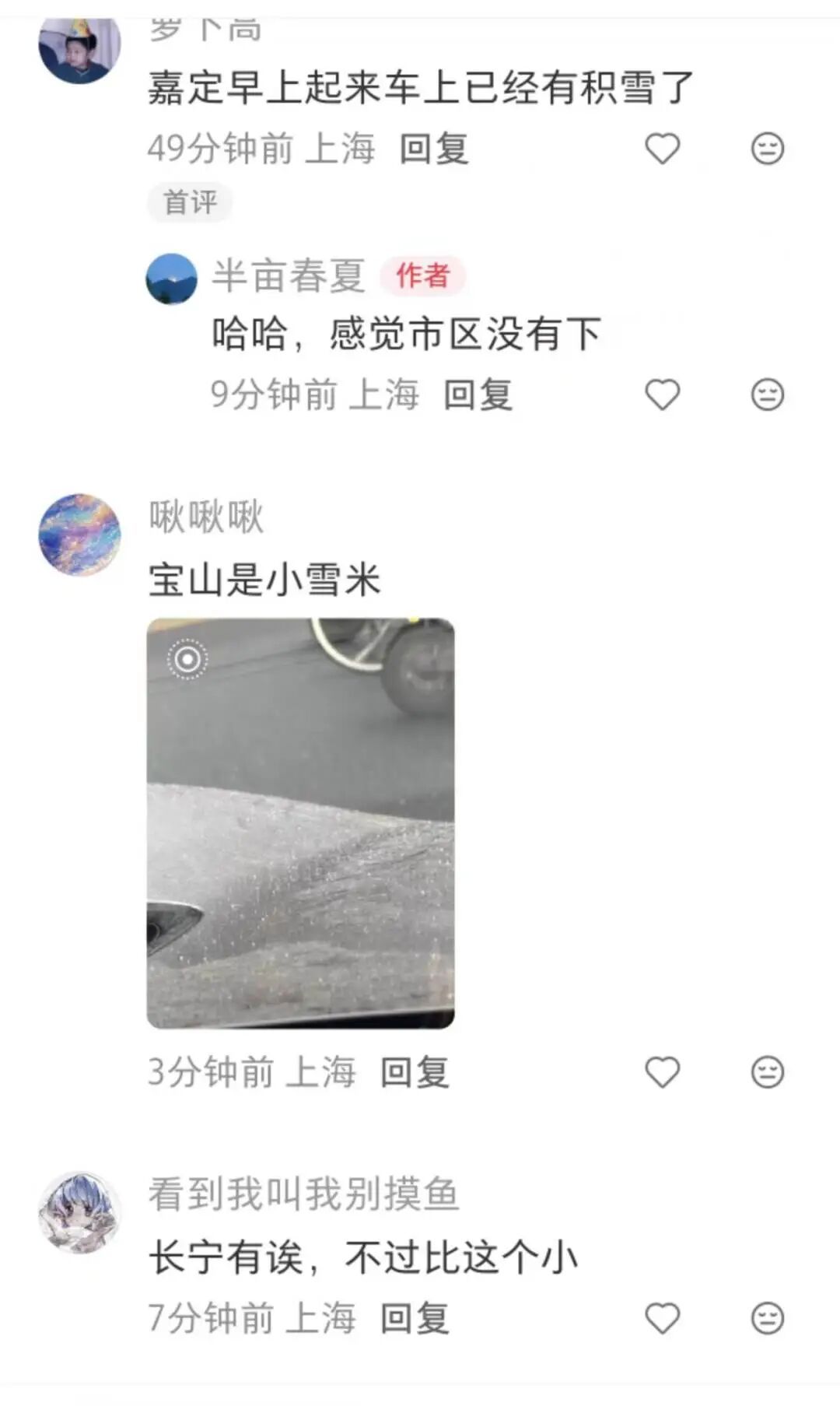The height and width of the screenshot is (1406, 840).
Task: Dislike 半亩春夏's reply
Action: pyautogui.click(x=768, y=394)
